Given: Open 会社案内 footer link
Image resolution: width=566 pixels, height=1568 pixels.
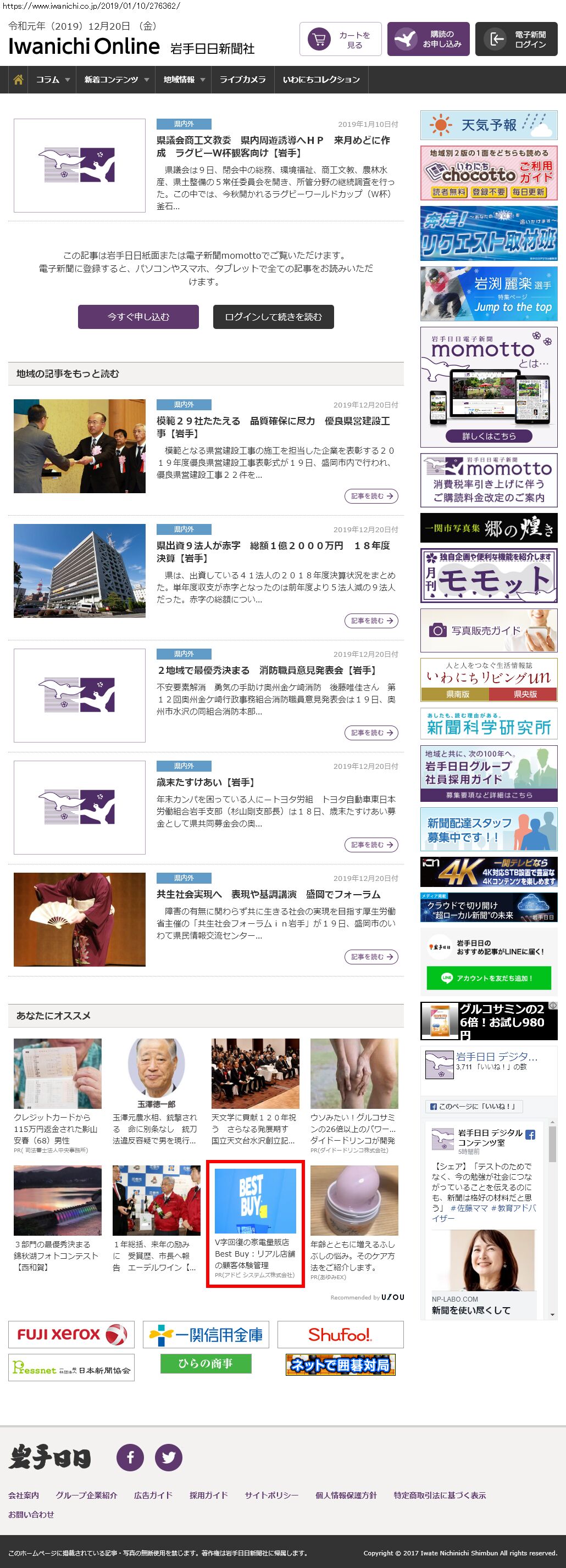Looking at the screenshot, I should (24, 1494).
